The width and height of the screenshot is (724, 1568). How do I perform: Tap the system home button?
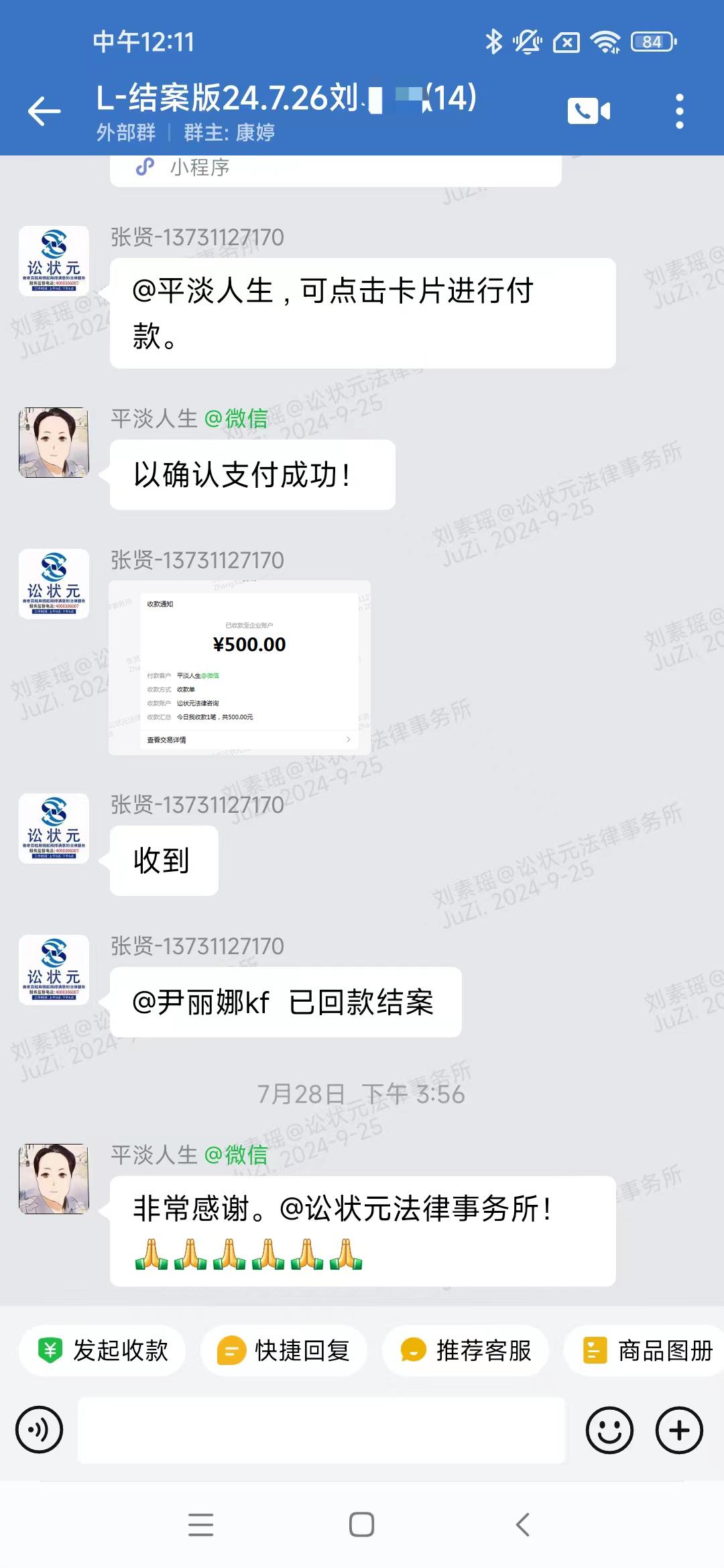[x=362, y=1524]
